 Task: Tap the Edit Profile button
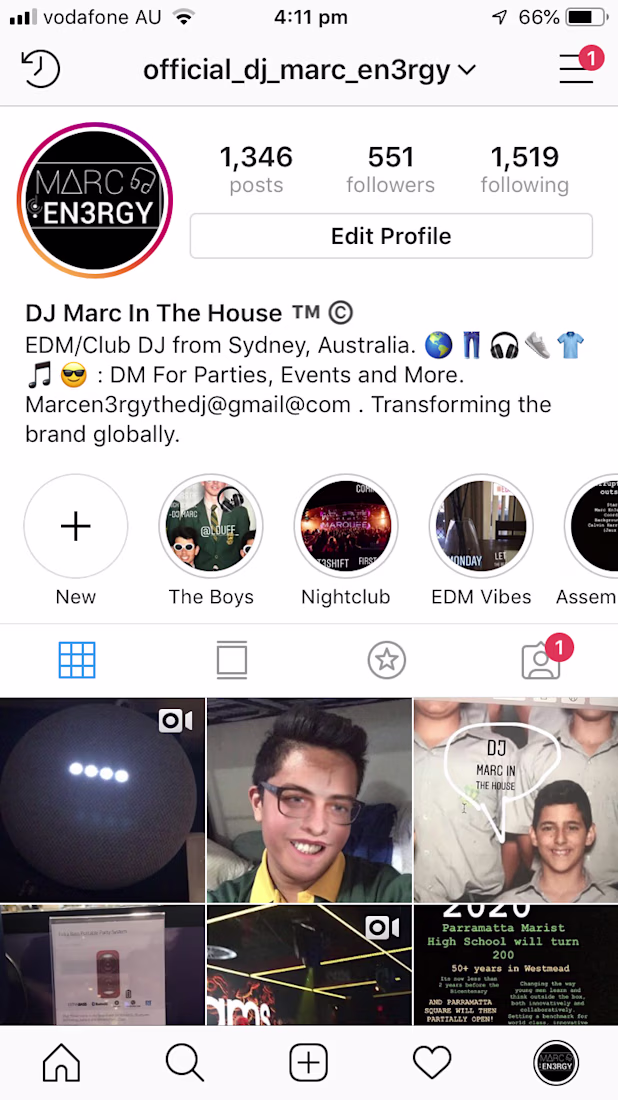(x=391, y=236)
